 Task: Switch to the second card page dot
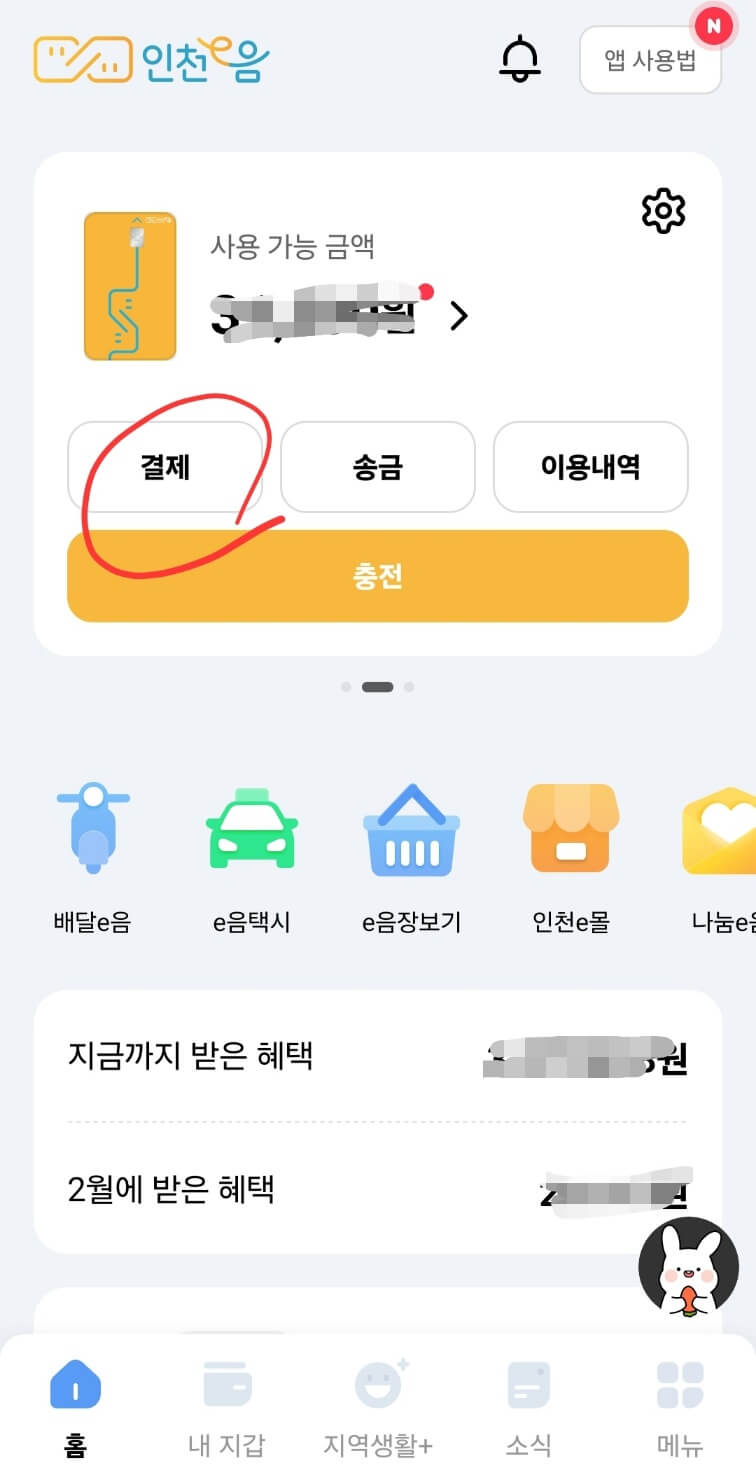point(378,687)
